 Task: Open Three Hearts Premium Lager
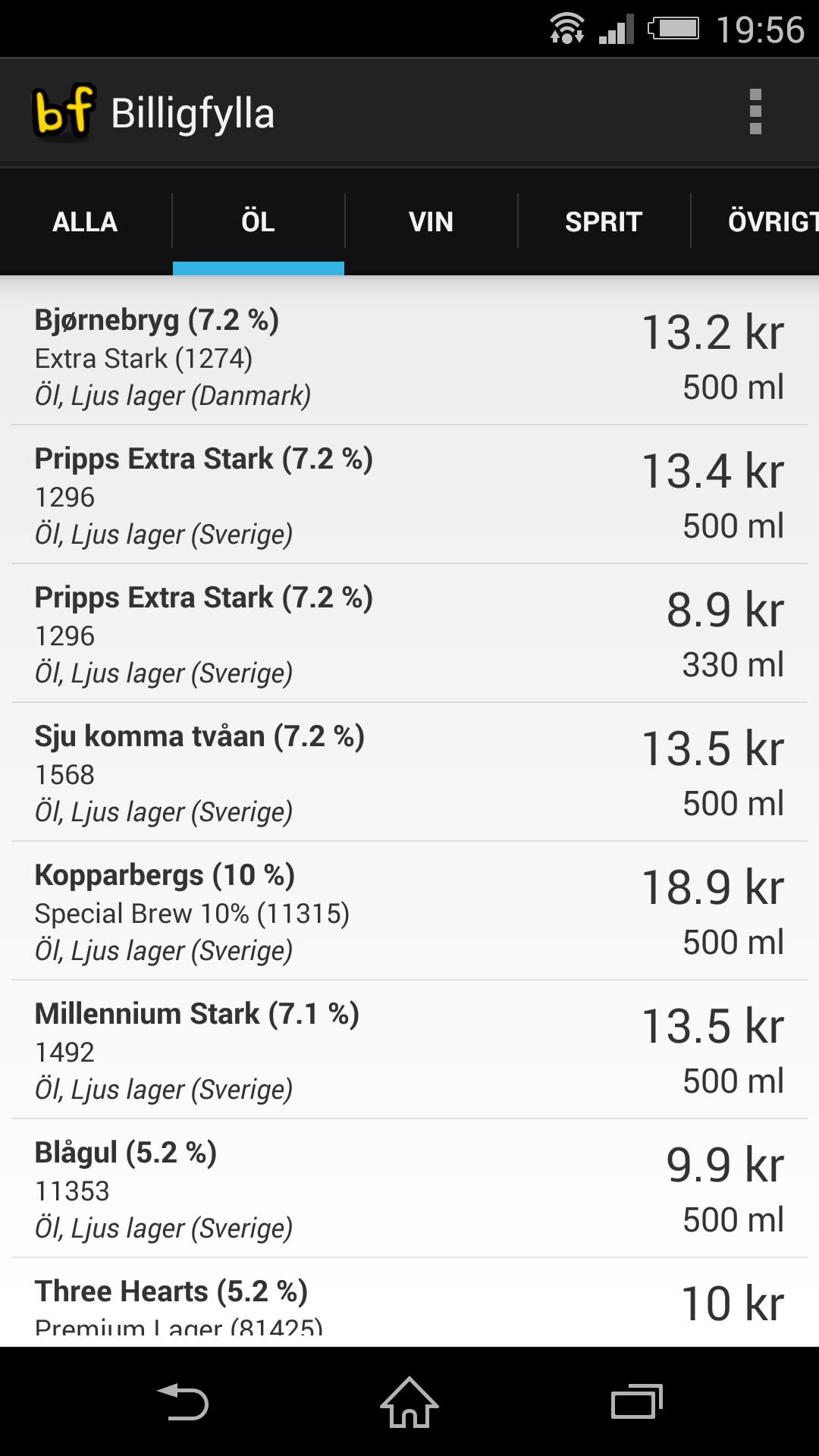pyautogui.click(x=409, y=1304)
